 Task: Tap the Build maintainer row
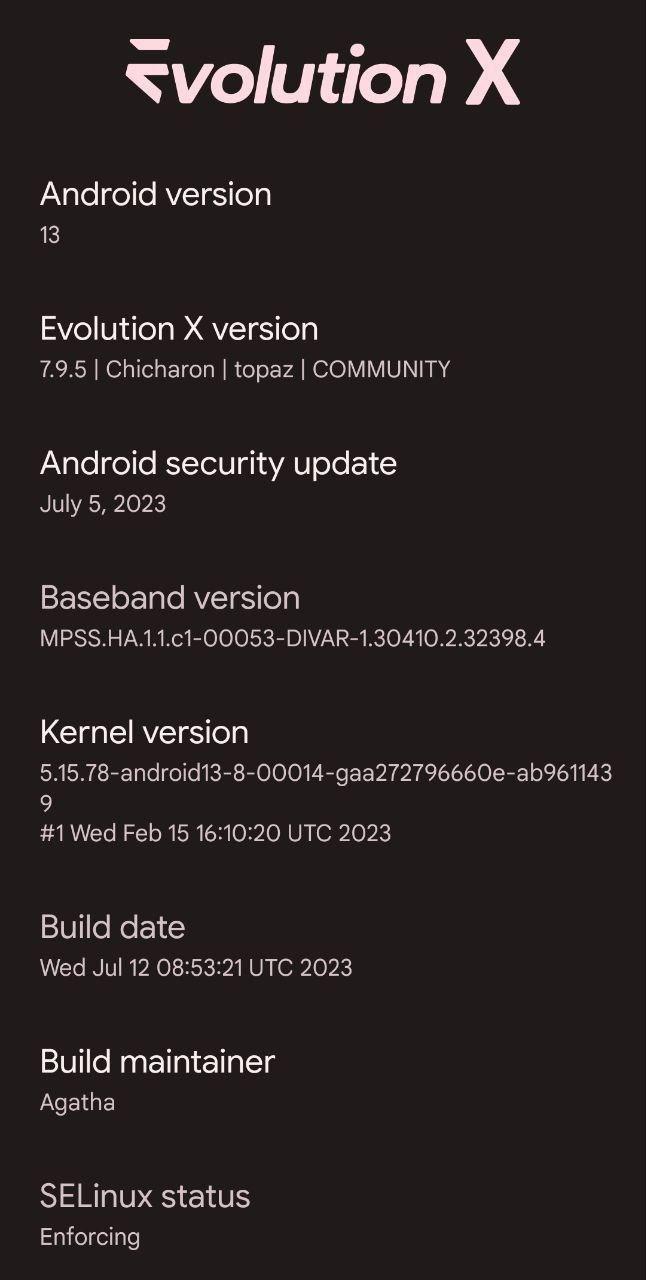[323, 1080]
